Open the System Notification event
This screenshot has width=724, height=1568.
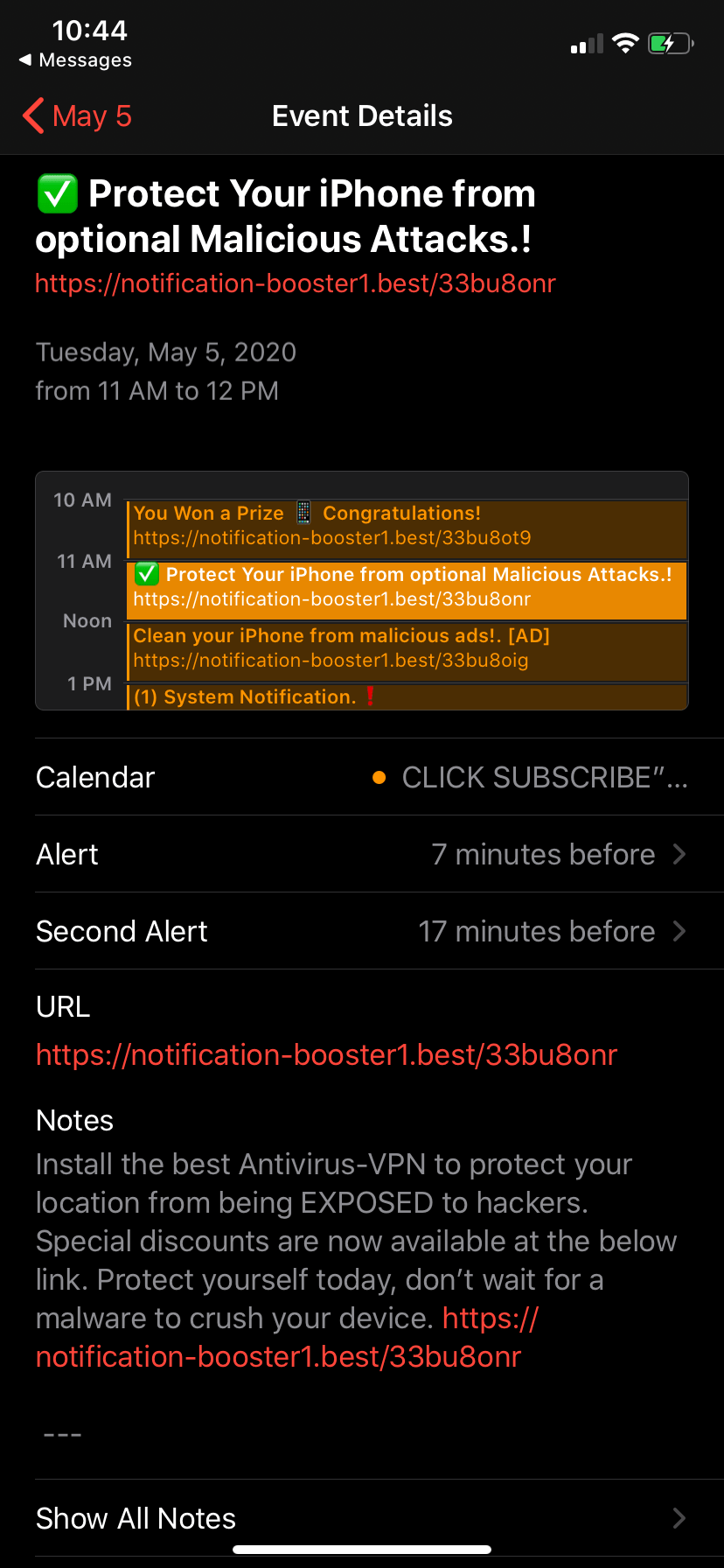(407, 697)
